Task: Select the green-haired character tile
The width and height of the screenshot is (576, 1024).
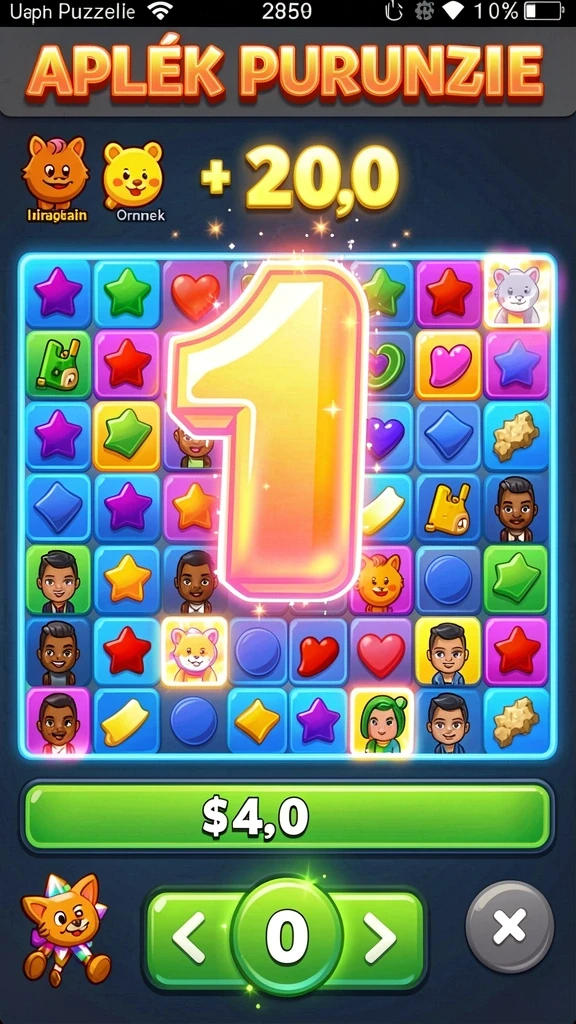Action: point(382,723)
